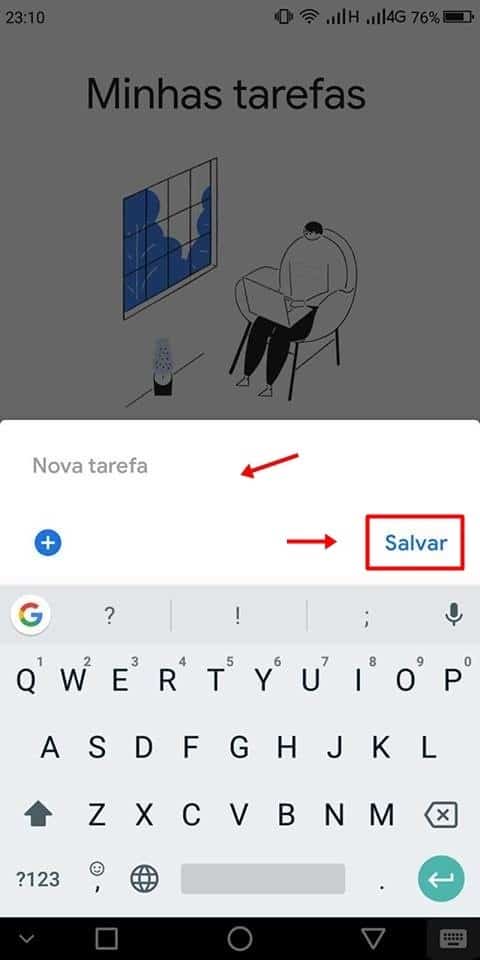Go to the home screen via circle button
The width and height of the screenshot is (480, 960).
coord(240,938)
